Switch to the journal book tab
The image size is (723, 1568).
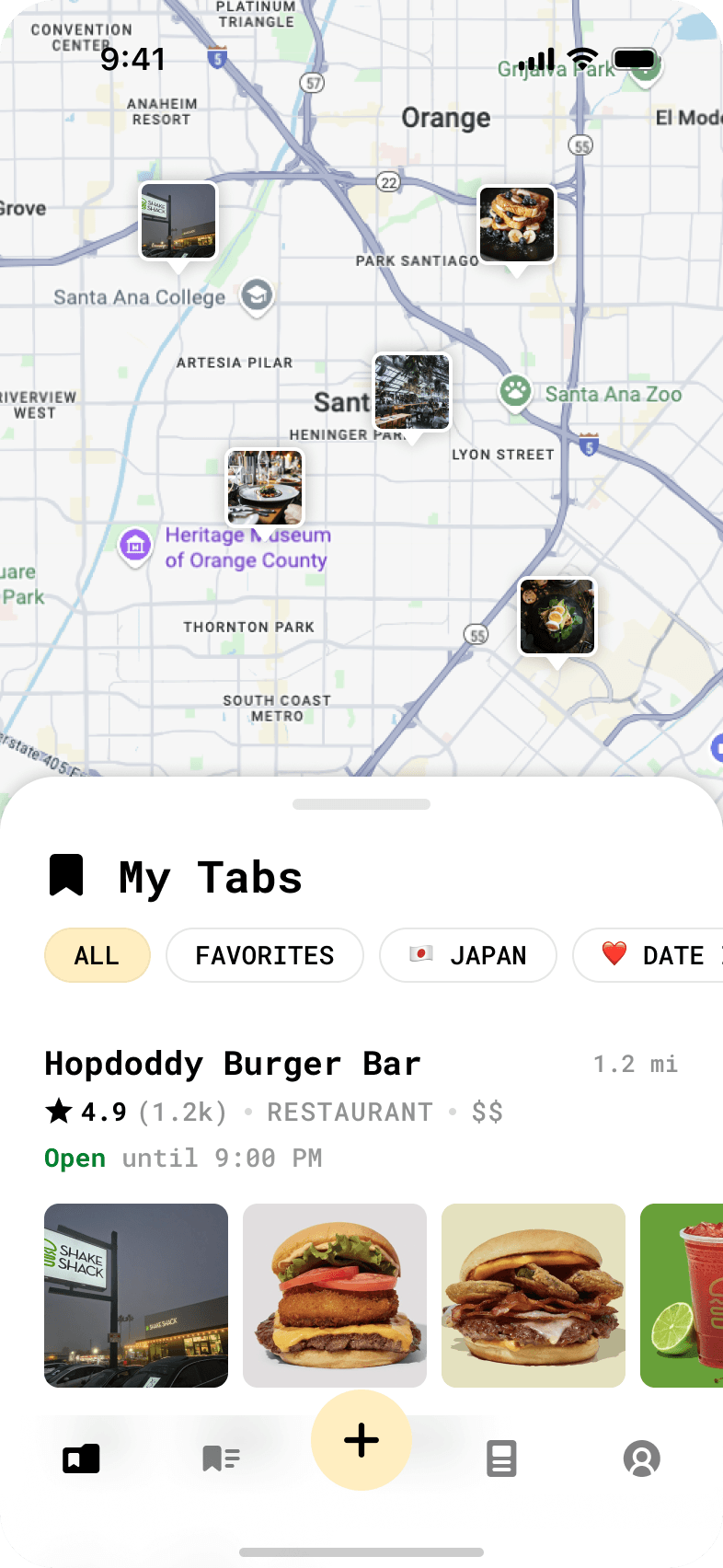501,1458
